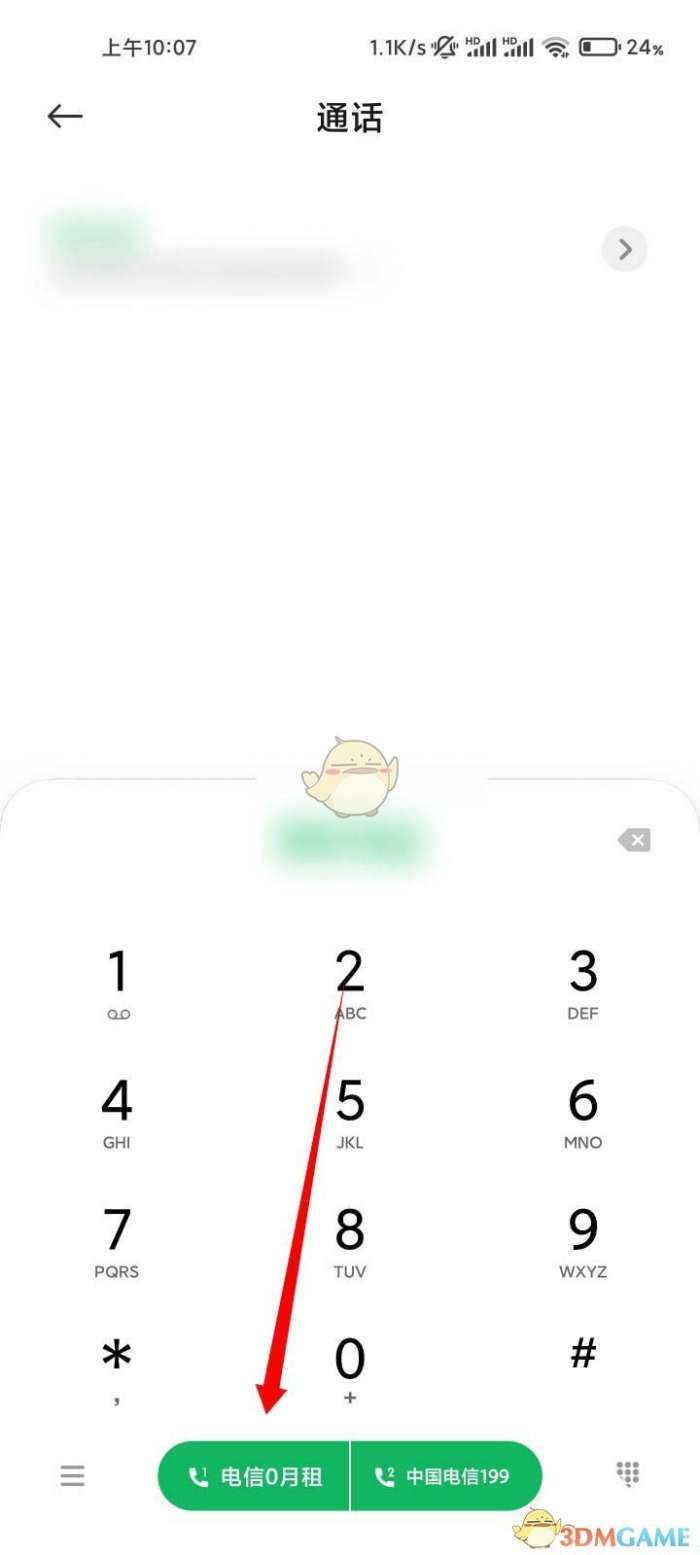Dial digit 1 on keypad

(x=117, y=984)
